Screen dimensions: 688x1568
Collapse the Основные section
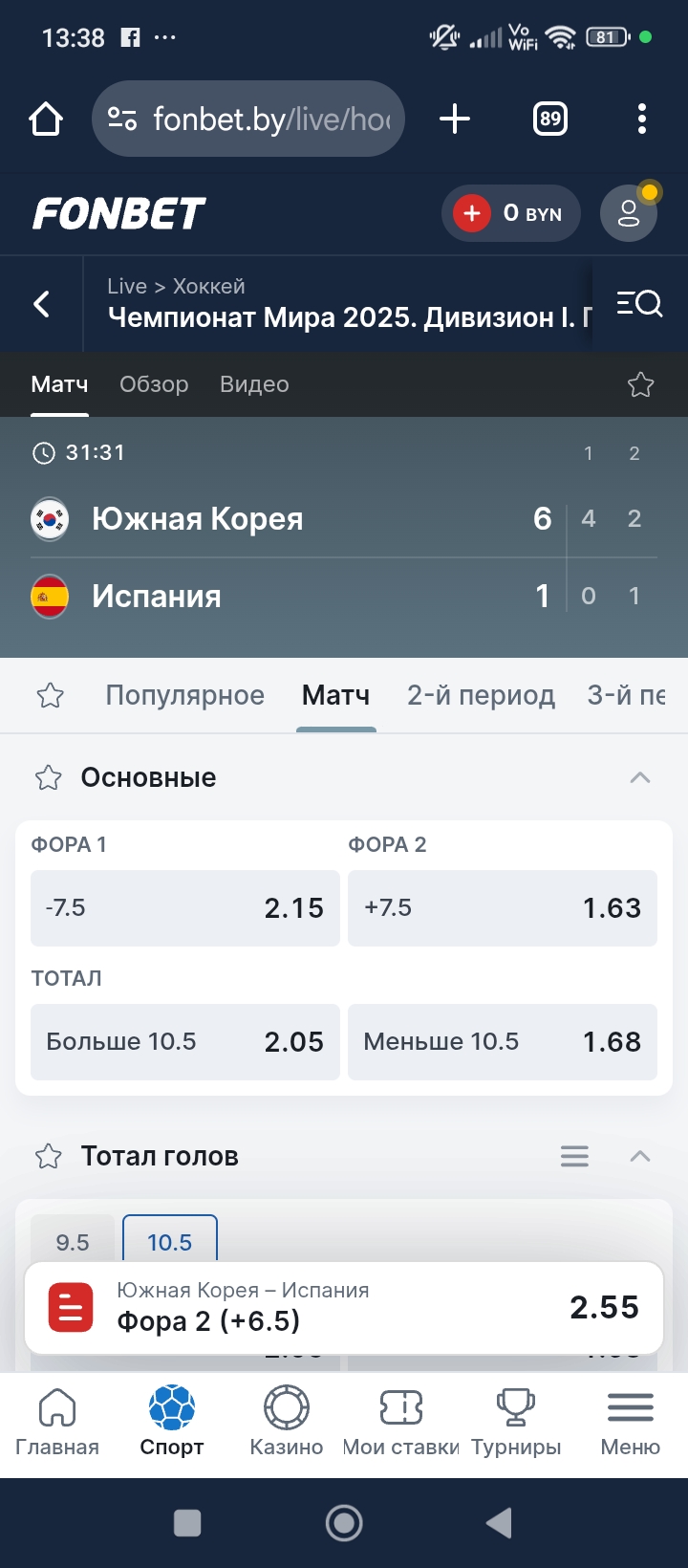640,777
